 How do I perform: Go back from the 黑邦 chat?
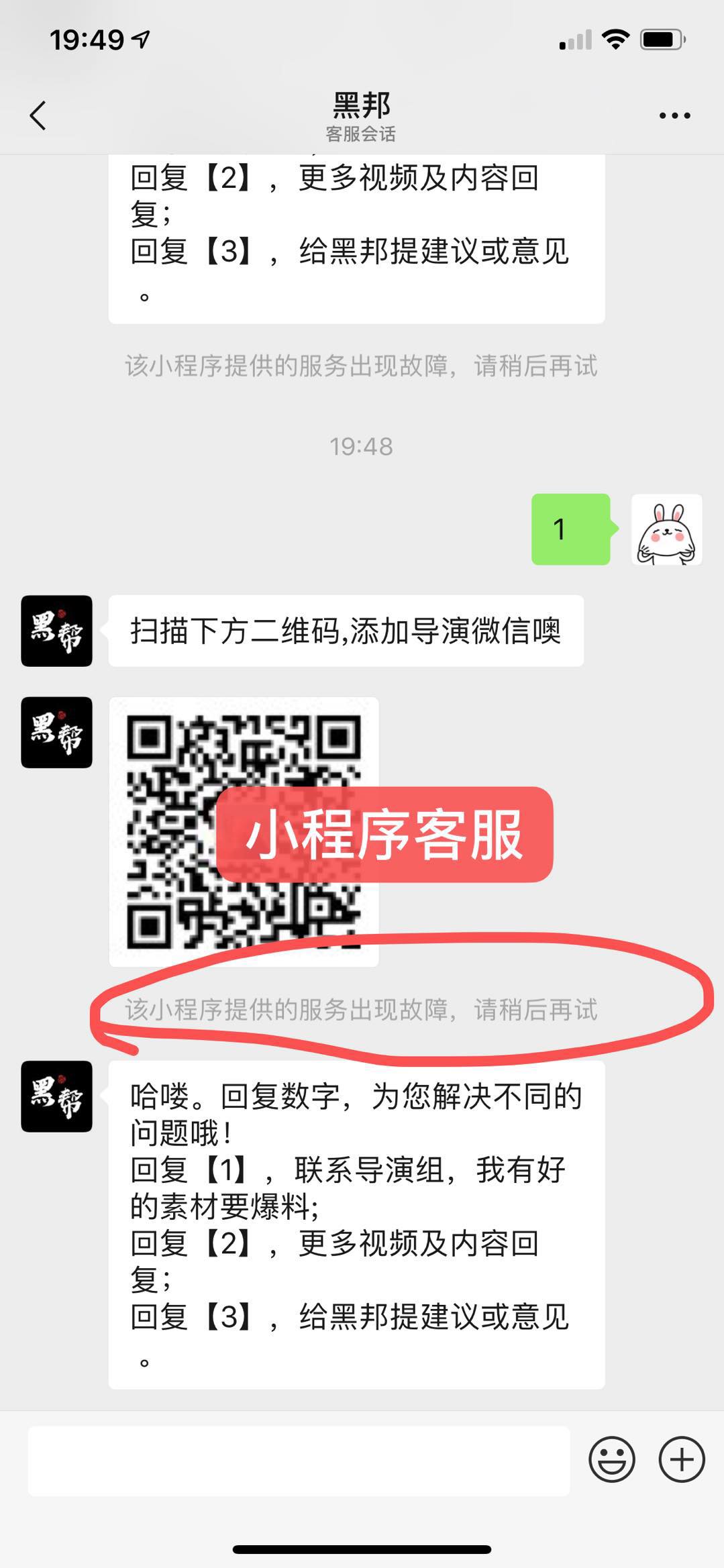click(38, 115)
